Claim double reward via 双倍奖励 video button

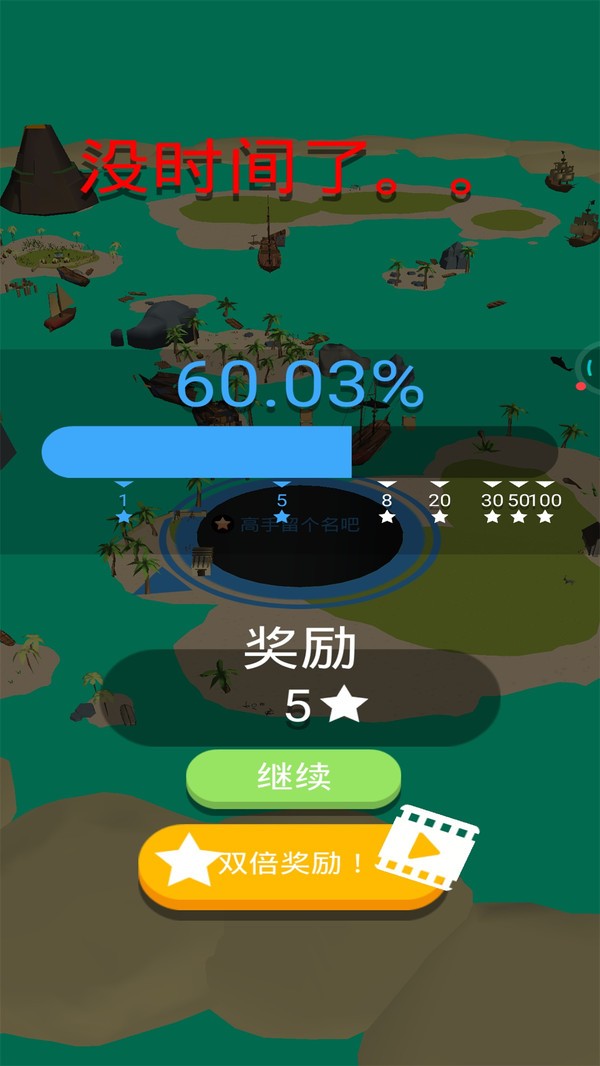(x=292, y=863)
